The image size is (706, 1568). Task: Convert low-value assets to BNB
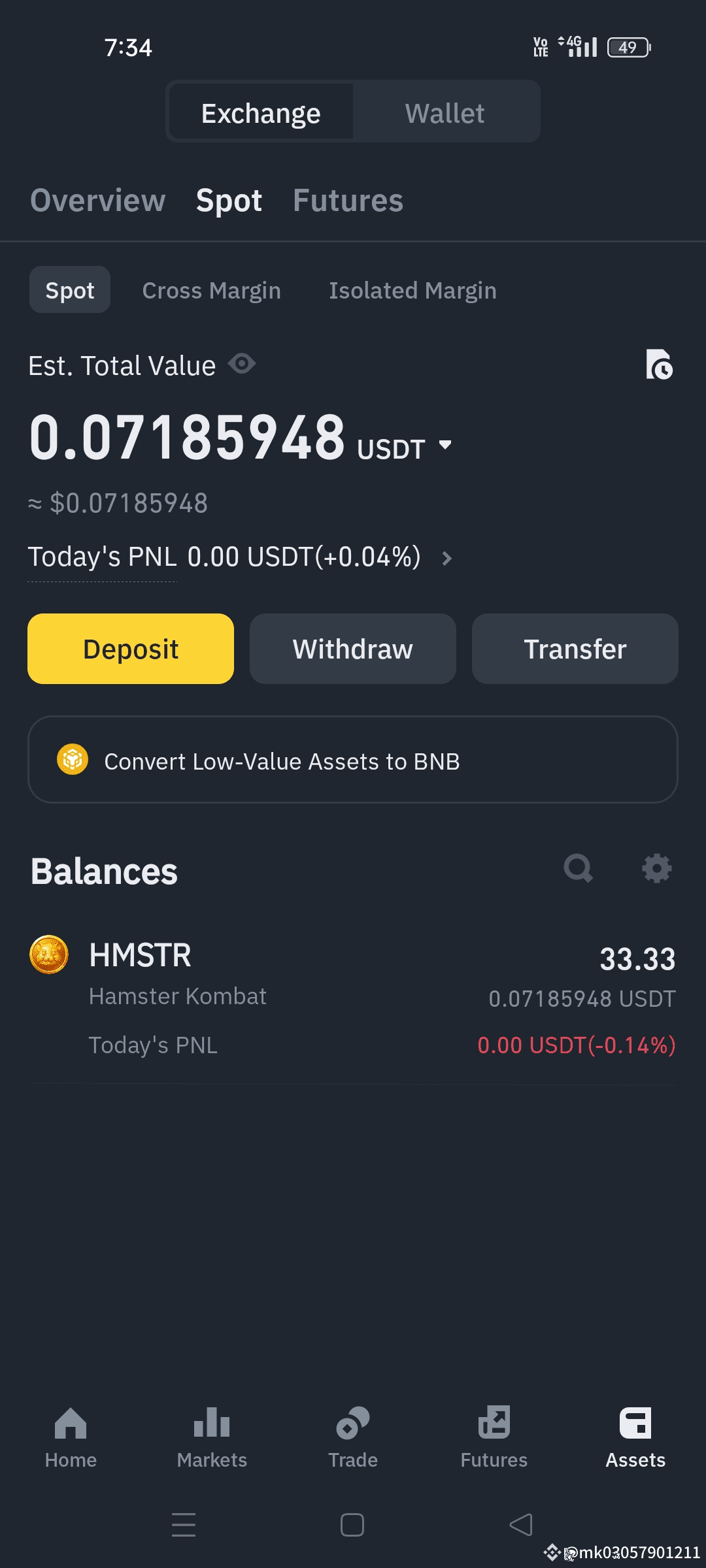coord(353,760)
